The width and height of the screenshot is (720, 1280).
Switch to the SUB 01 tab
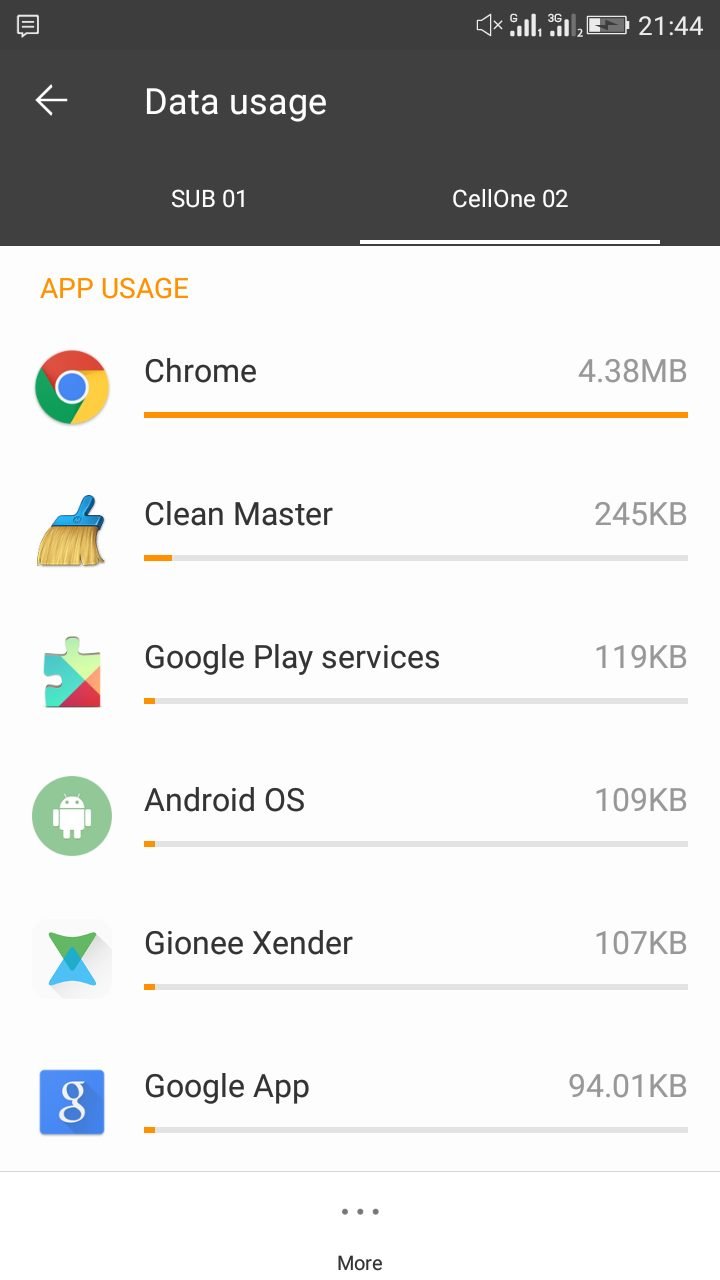(x=209, y=198)
